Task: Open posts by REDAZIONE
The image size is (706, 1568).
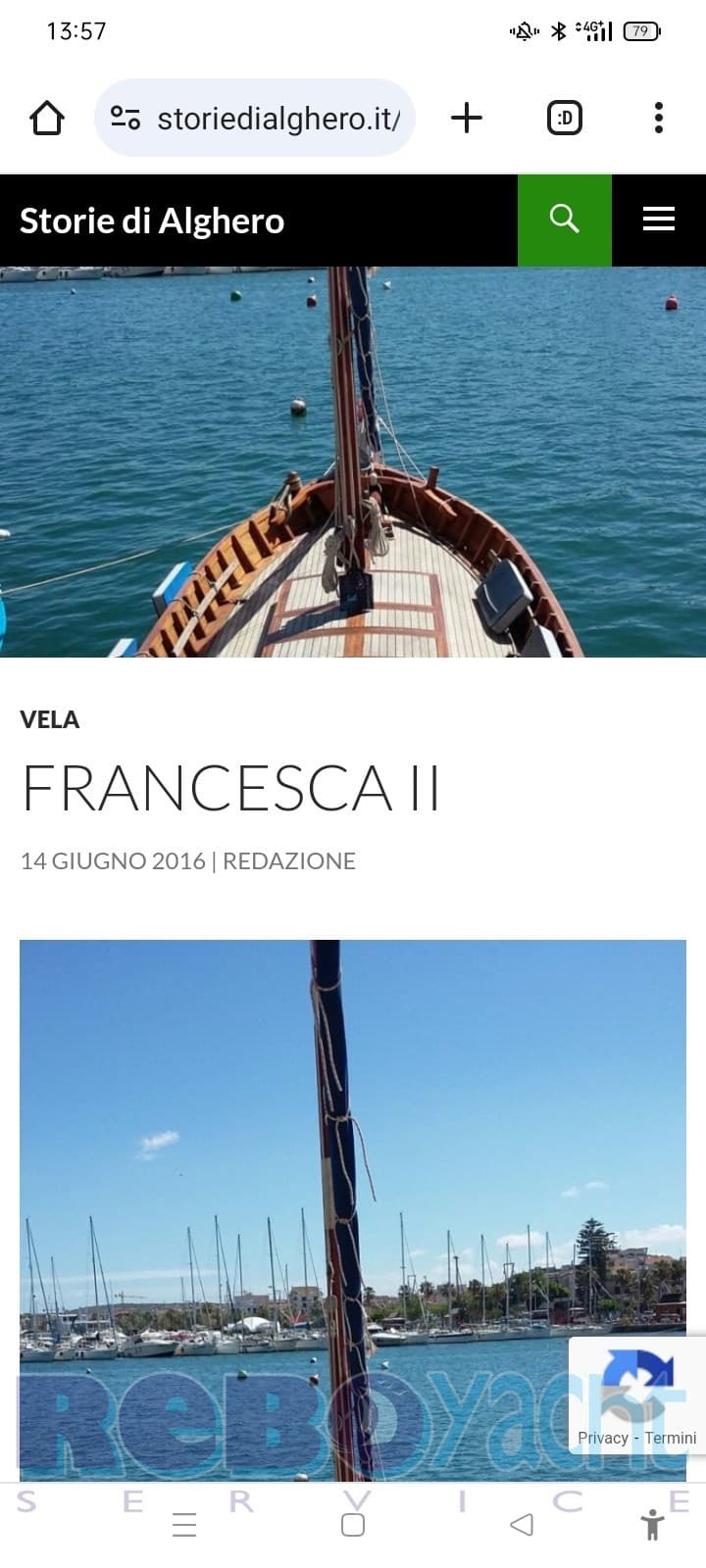Action: click(x=289, y=861)
